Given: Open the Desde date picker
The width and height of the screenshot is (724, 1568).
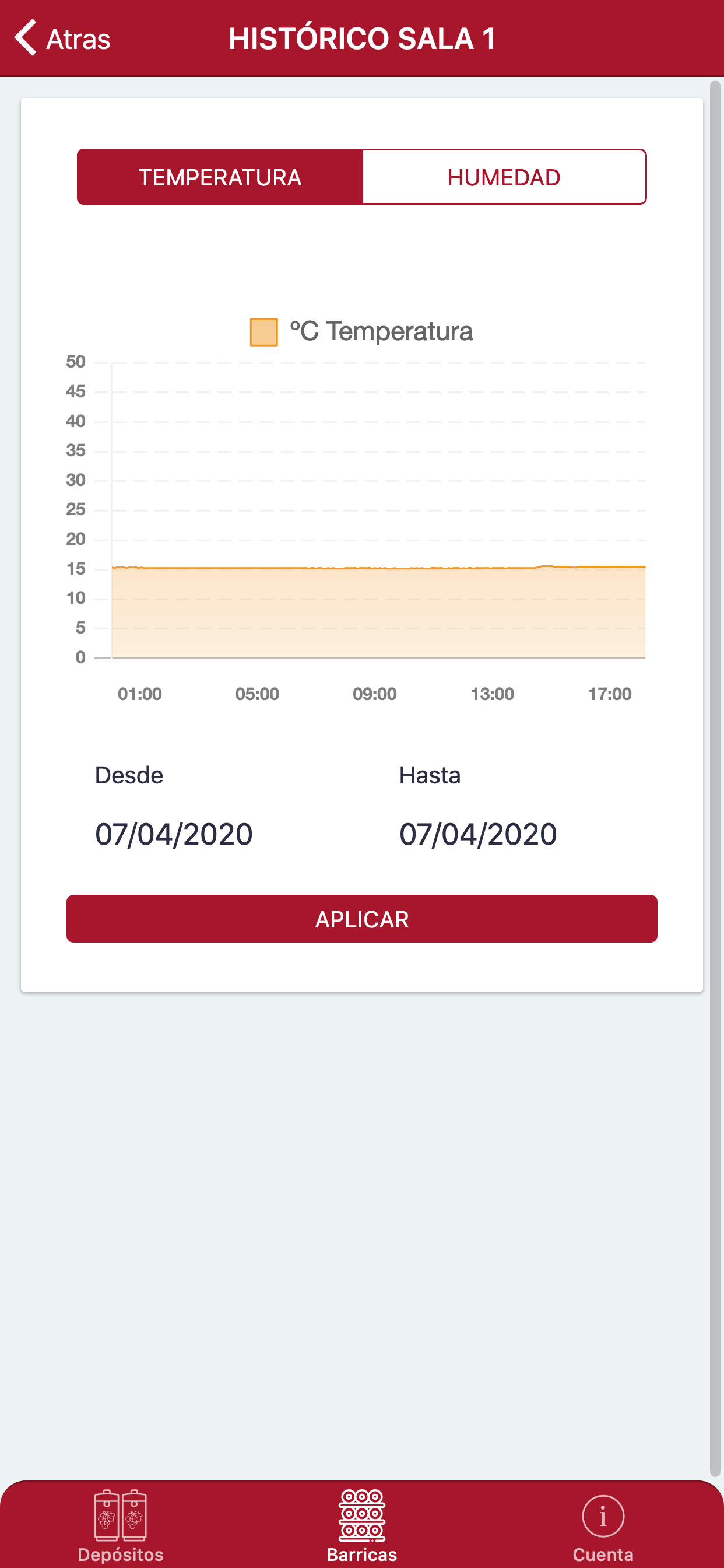Looking at the screenshot, I should click(x=173, y=834).
